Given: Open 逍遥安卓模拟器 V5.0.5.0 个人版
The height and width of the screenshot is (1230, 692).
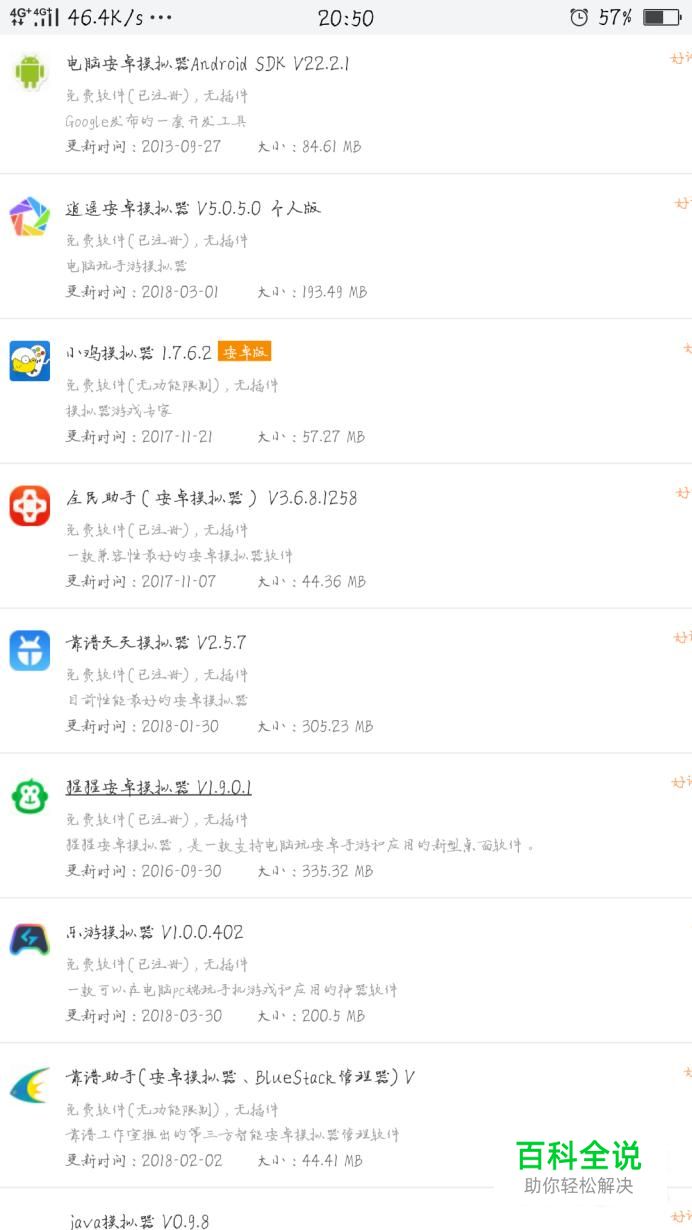Looking at the screenshot, I should (193, 208).
